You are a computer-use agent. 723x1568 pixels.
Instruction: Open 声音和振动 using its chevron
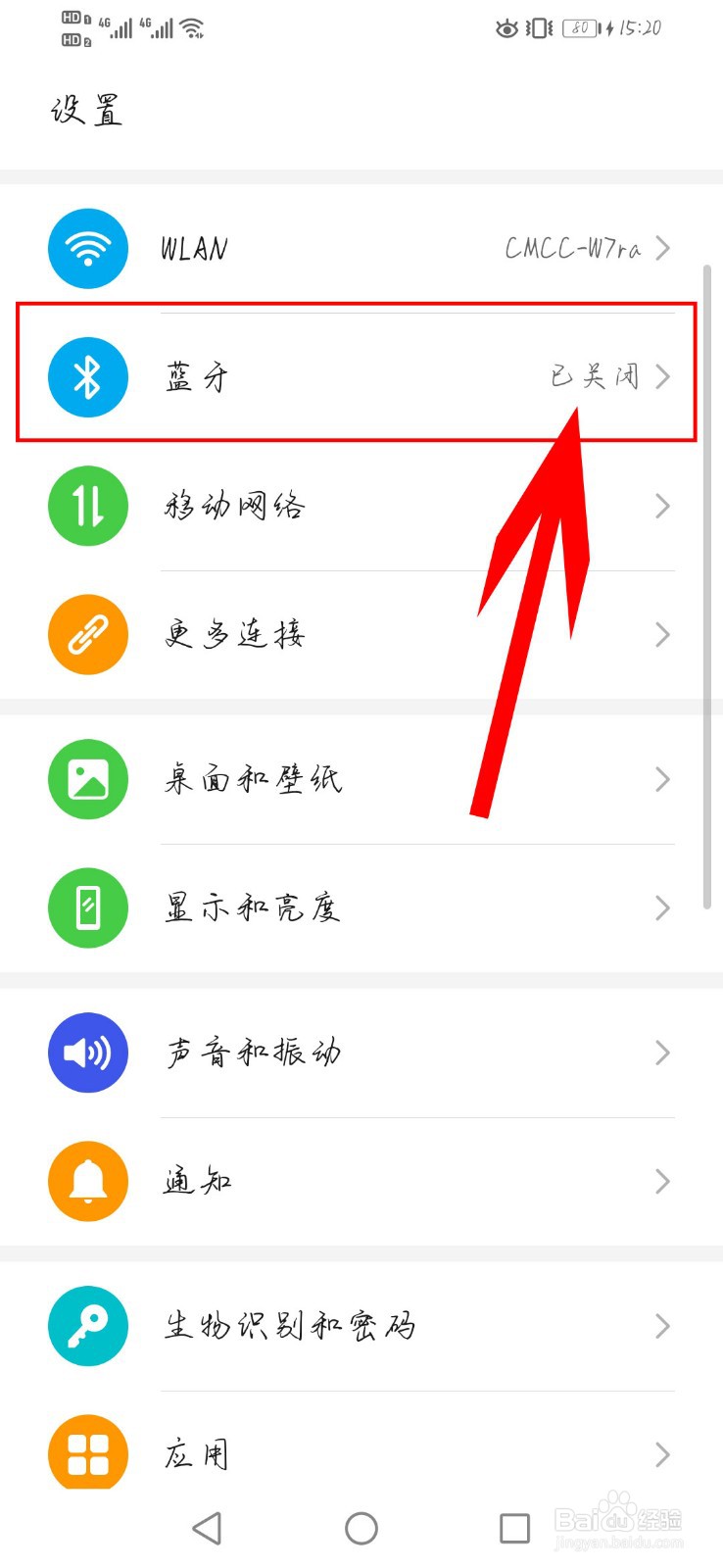coord(663,1052)
